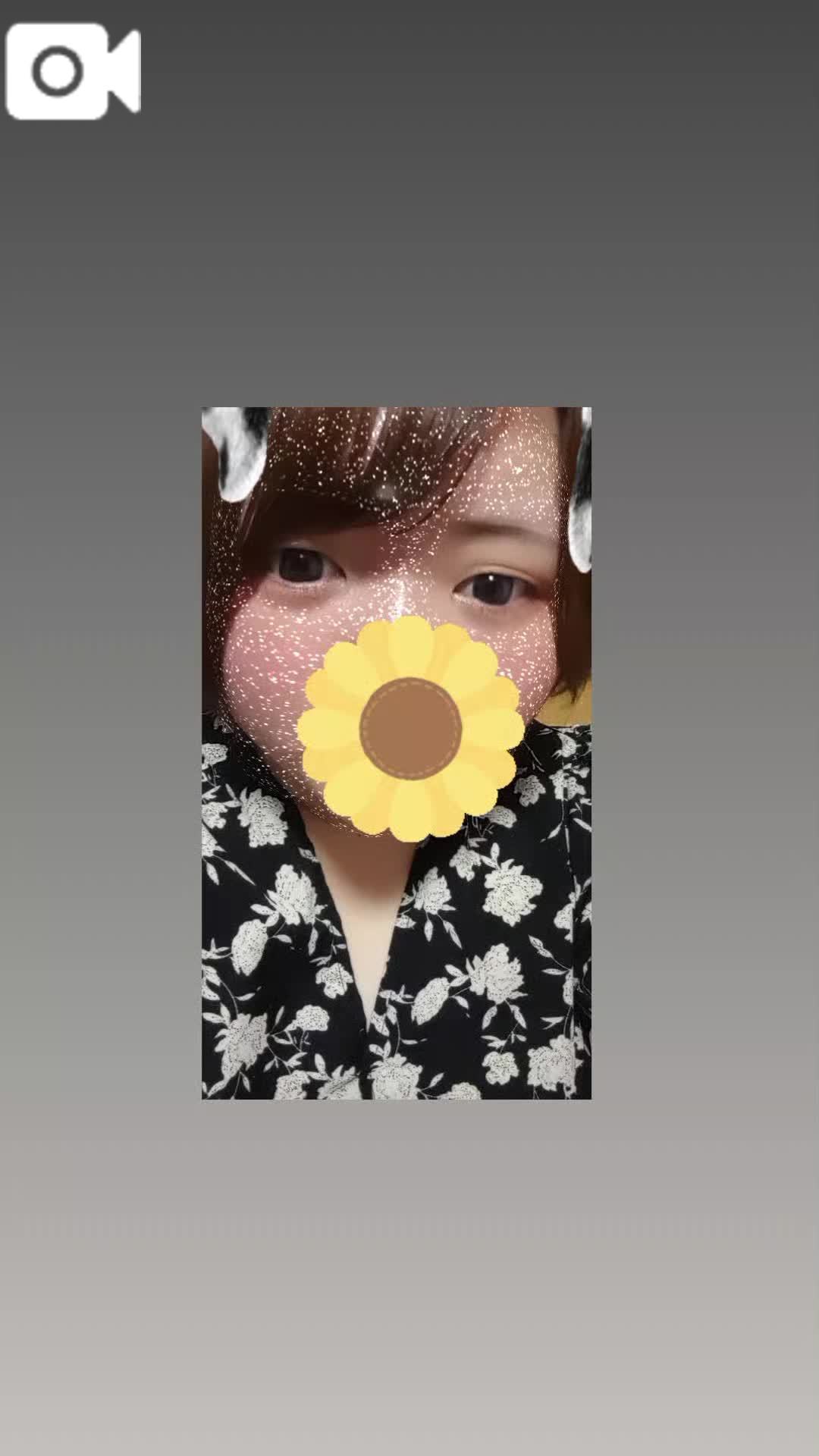Tap the video camera icon
This screenshot has height=1456, width=819.
pyautogui.click(x=73, y=71)
